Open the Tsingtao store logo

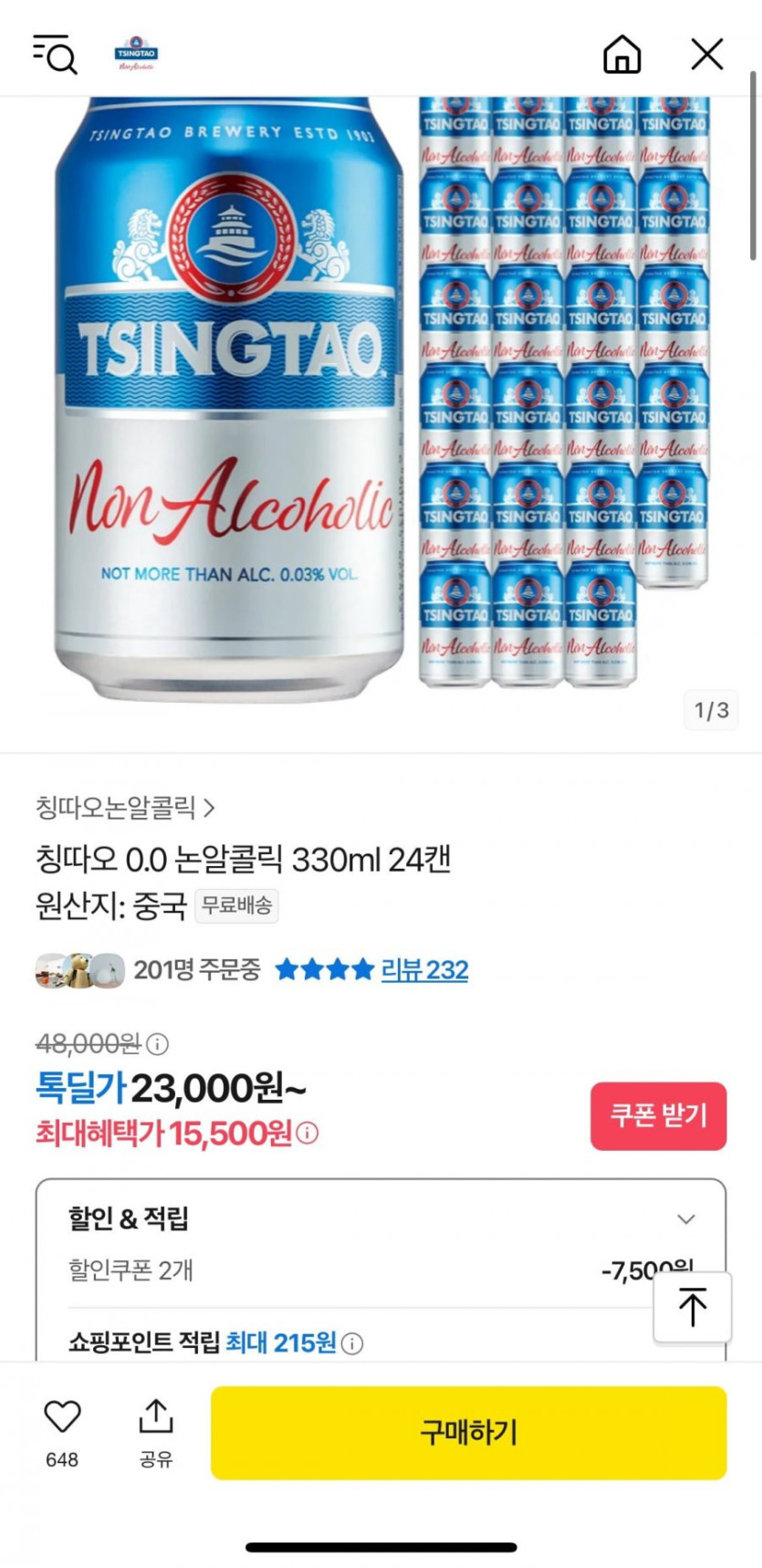[136, 55]
